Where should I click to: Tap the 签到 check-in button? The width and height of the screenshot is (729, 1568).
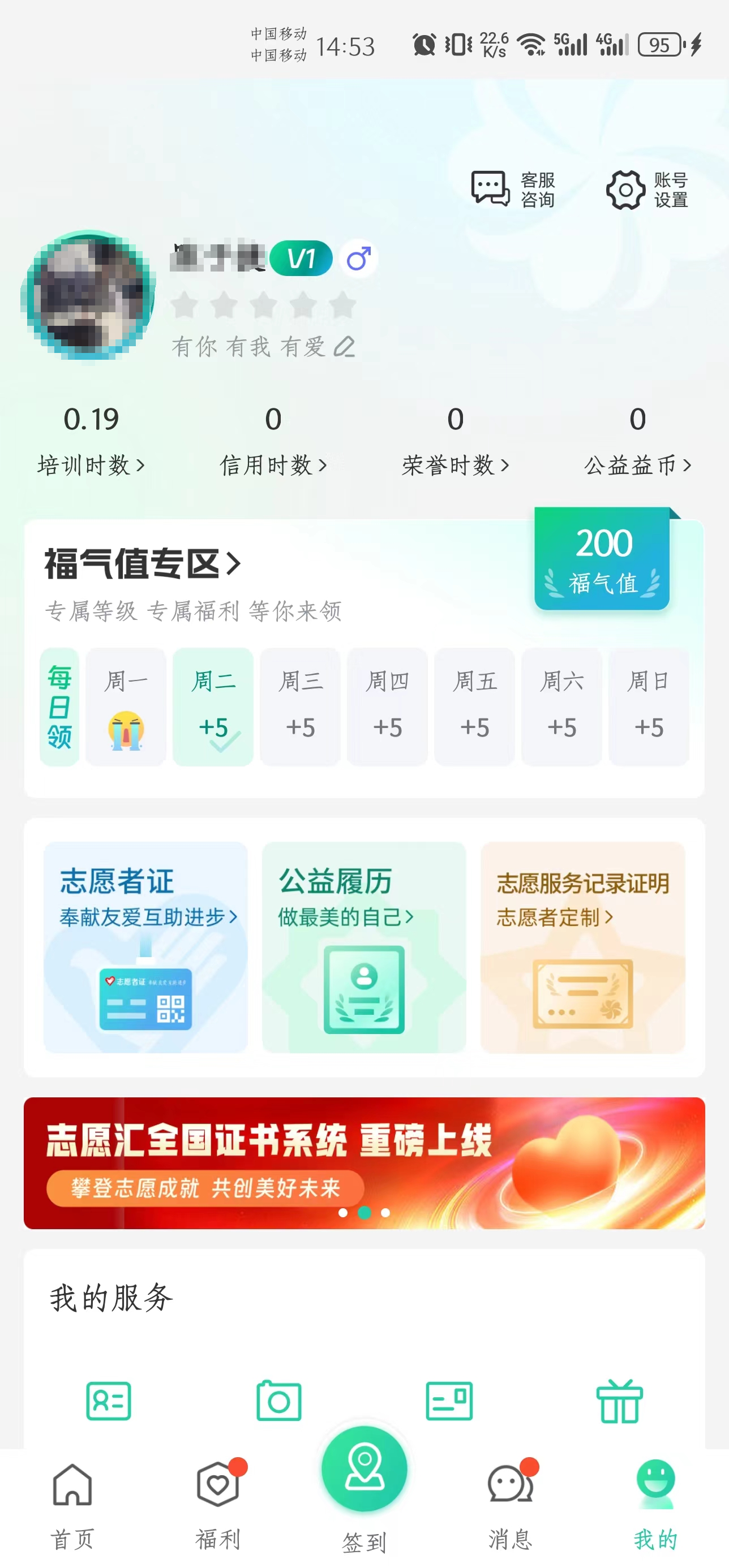pos(364,1472)
